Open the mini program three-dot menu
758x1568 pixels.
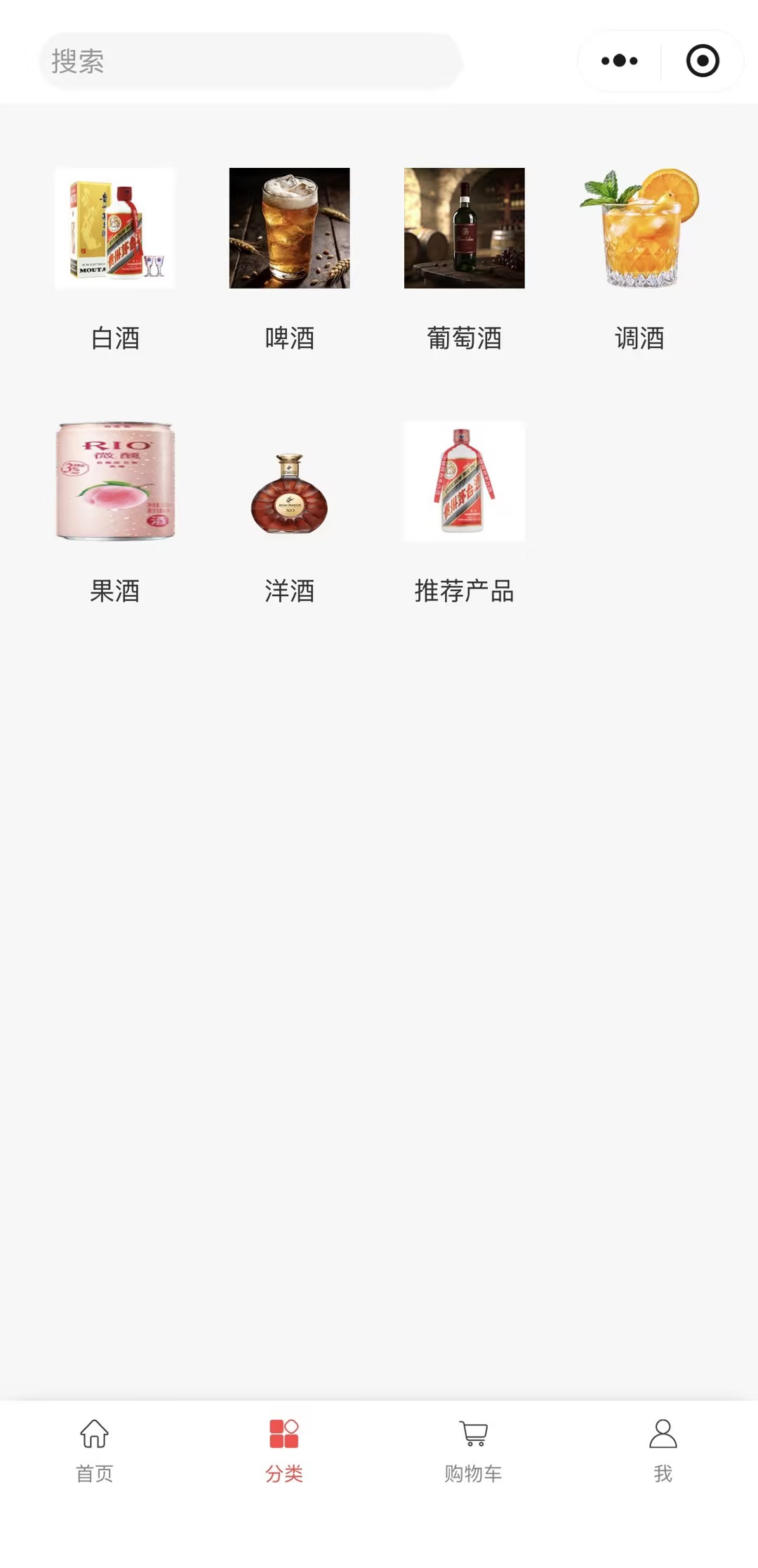coord(619,61)
